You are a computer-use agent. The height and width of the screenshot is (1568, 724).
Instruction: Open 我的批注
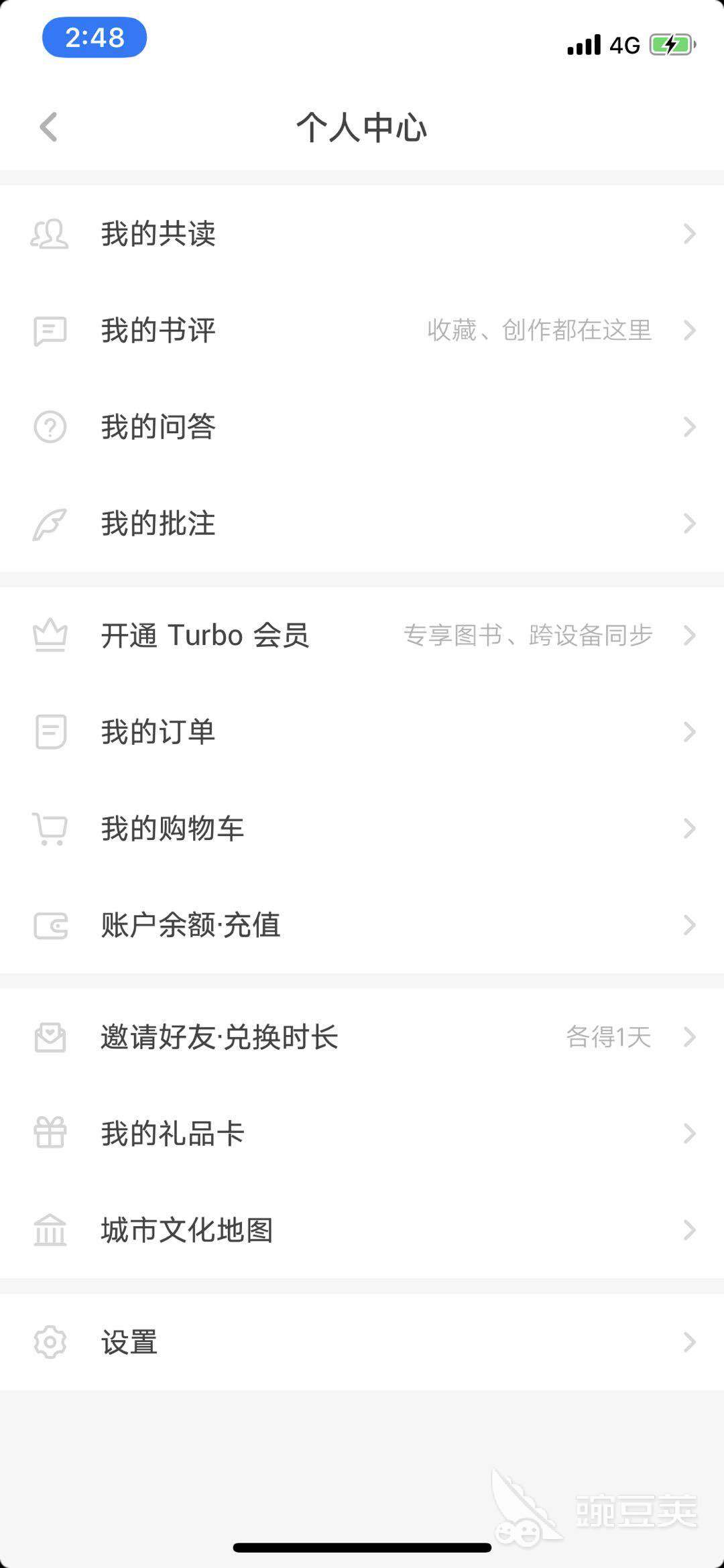pos(362,524)
